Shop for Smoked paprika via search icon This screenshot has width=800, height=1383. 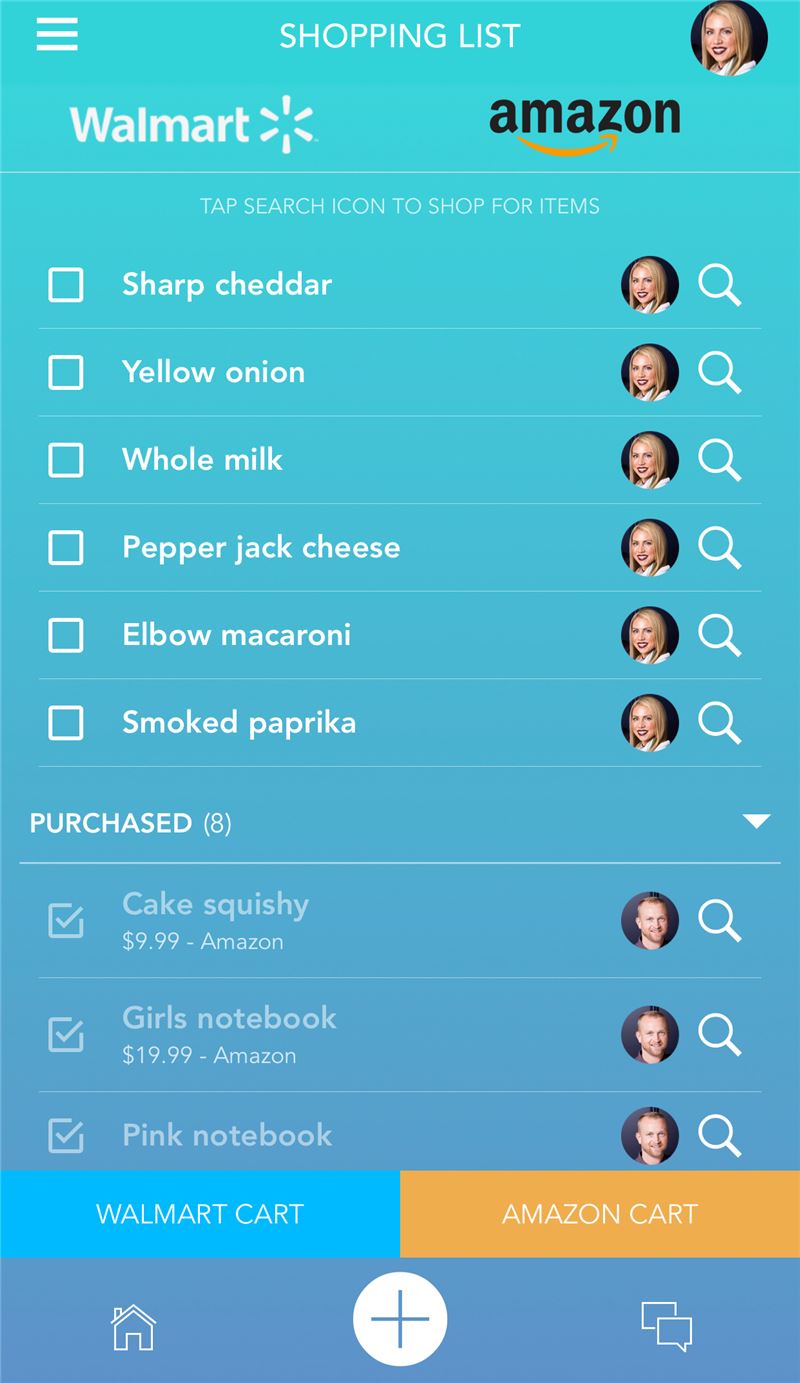coord(719,723)
